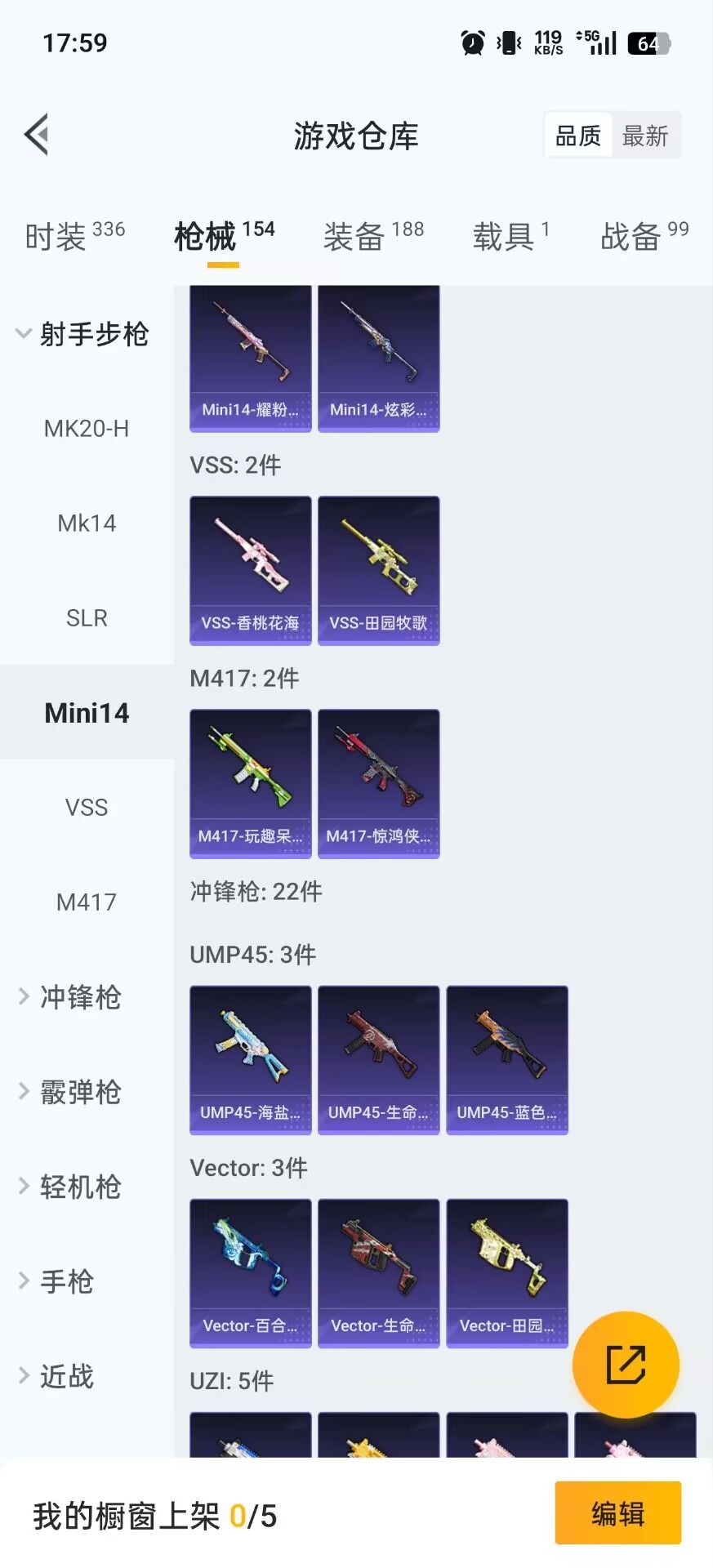Select the Mini14-耀粉 weapon skin
This screenshot has height=1568, width=713.
[249, 358]
